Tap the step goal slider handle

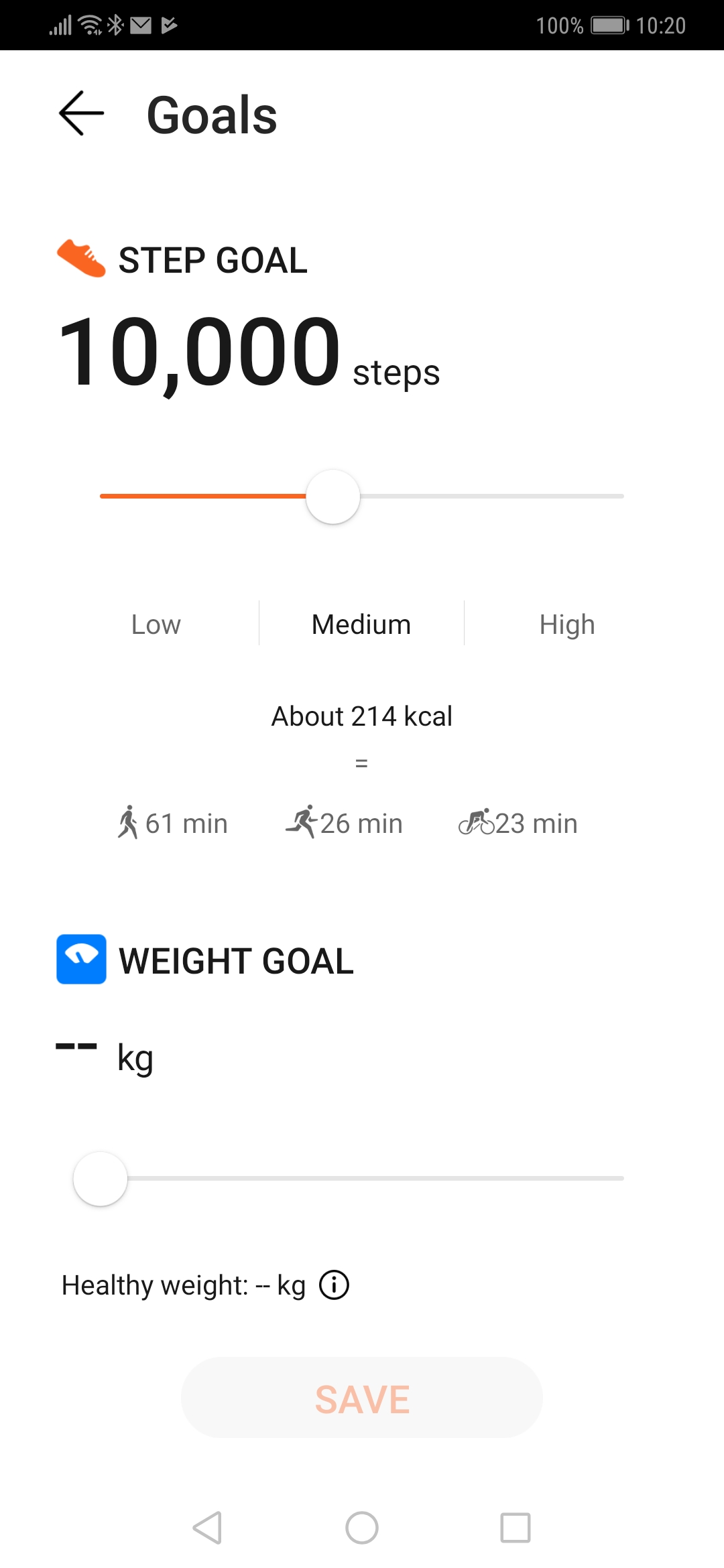pyautogui.click(x=333, y=497)
